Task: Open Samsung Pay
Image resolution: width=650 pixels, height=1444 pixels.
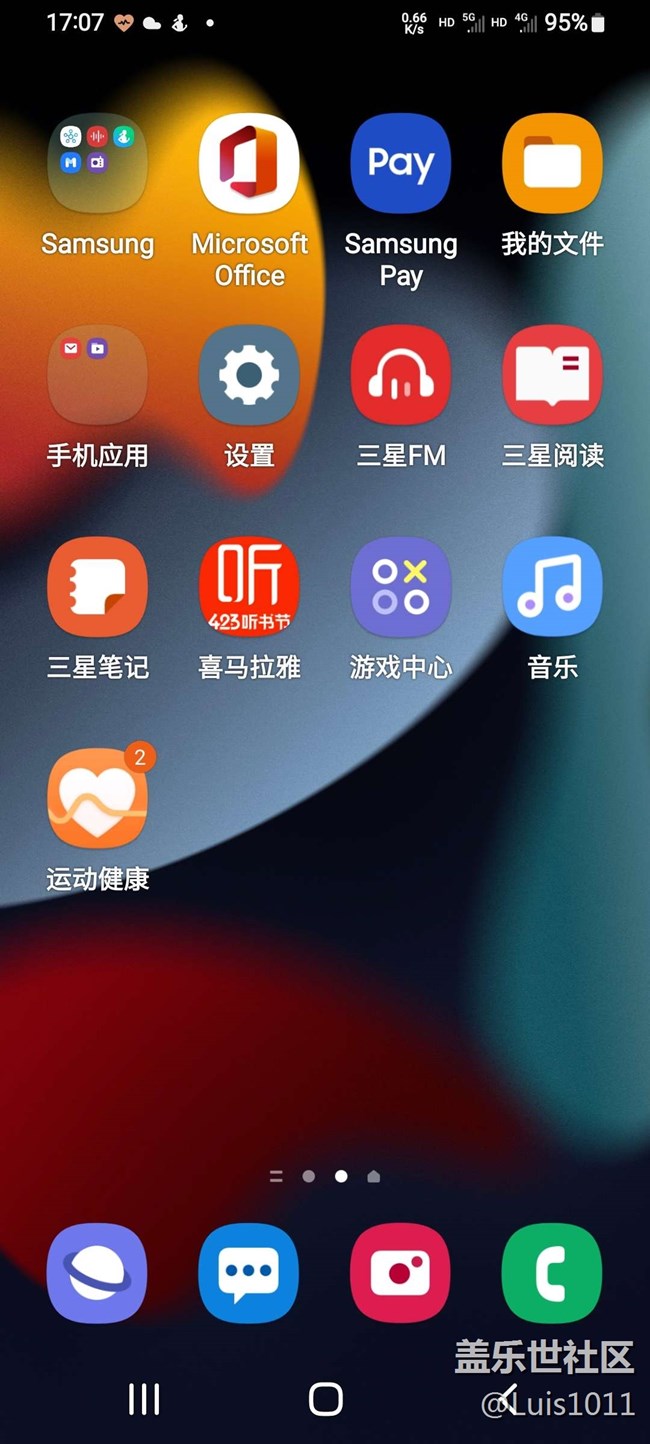Action: (x=401, y=164)
